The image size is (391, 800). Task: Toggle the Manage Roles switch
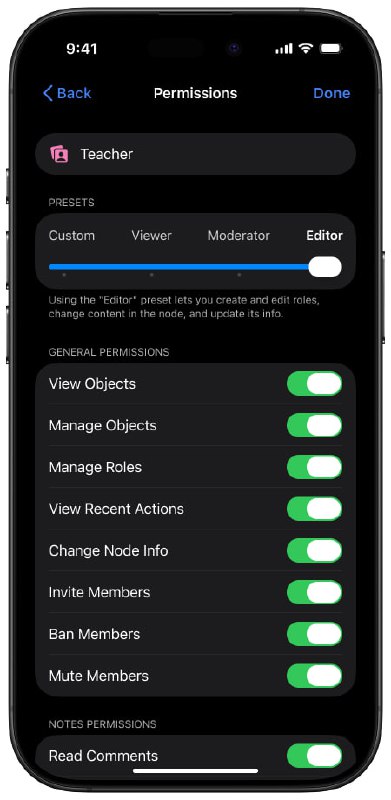pos(314,467)
